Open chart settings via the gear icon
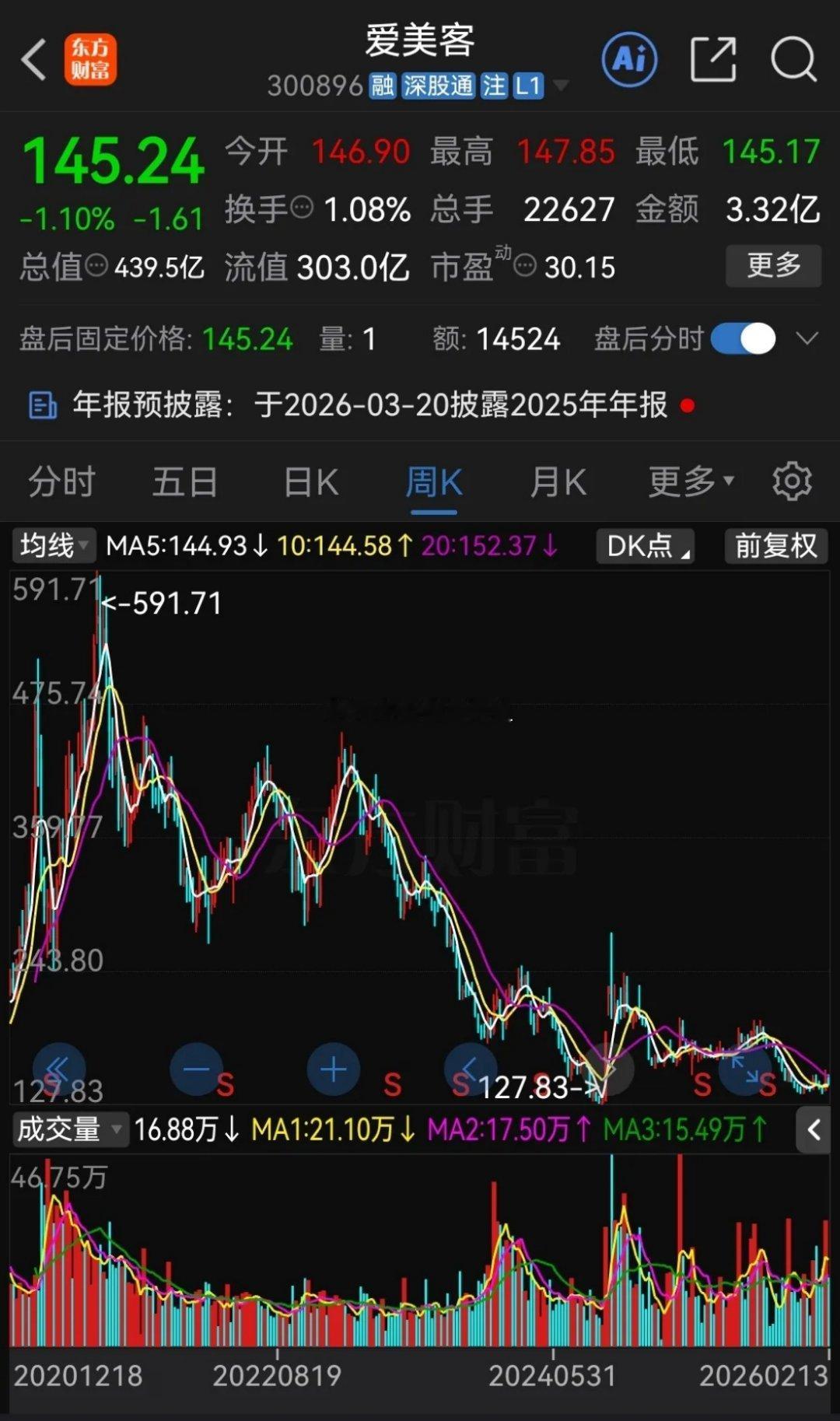Image resolution: width=840 pixels, height=1421 pixels. pos(792,481)
